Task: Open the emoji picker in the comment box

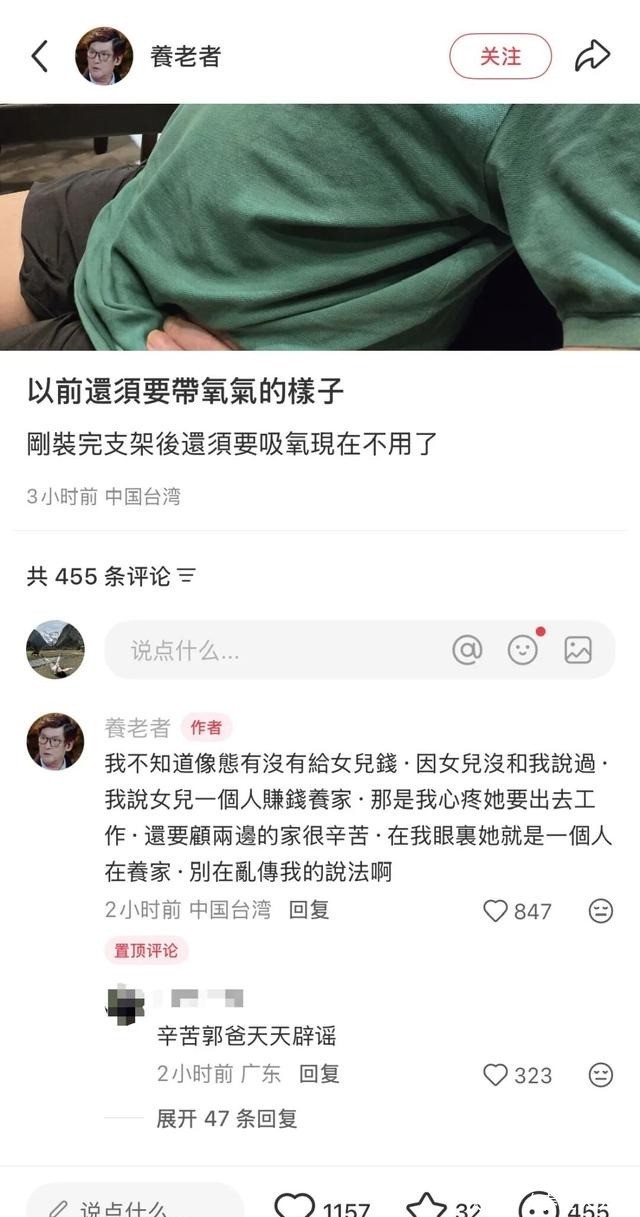Action: [522, 650]
